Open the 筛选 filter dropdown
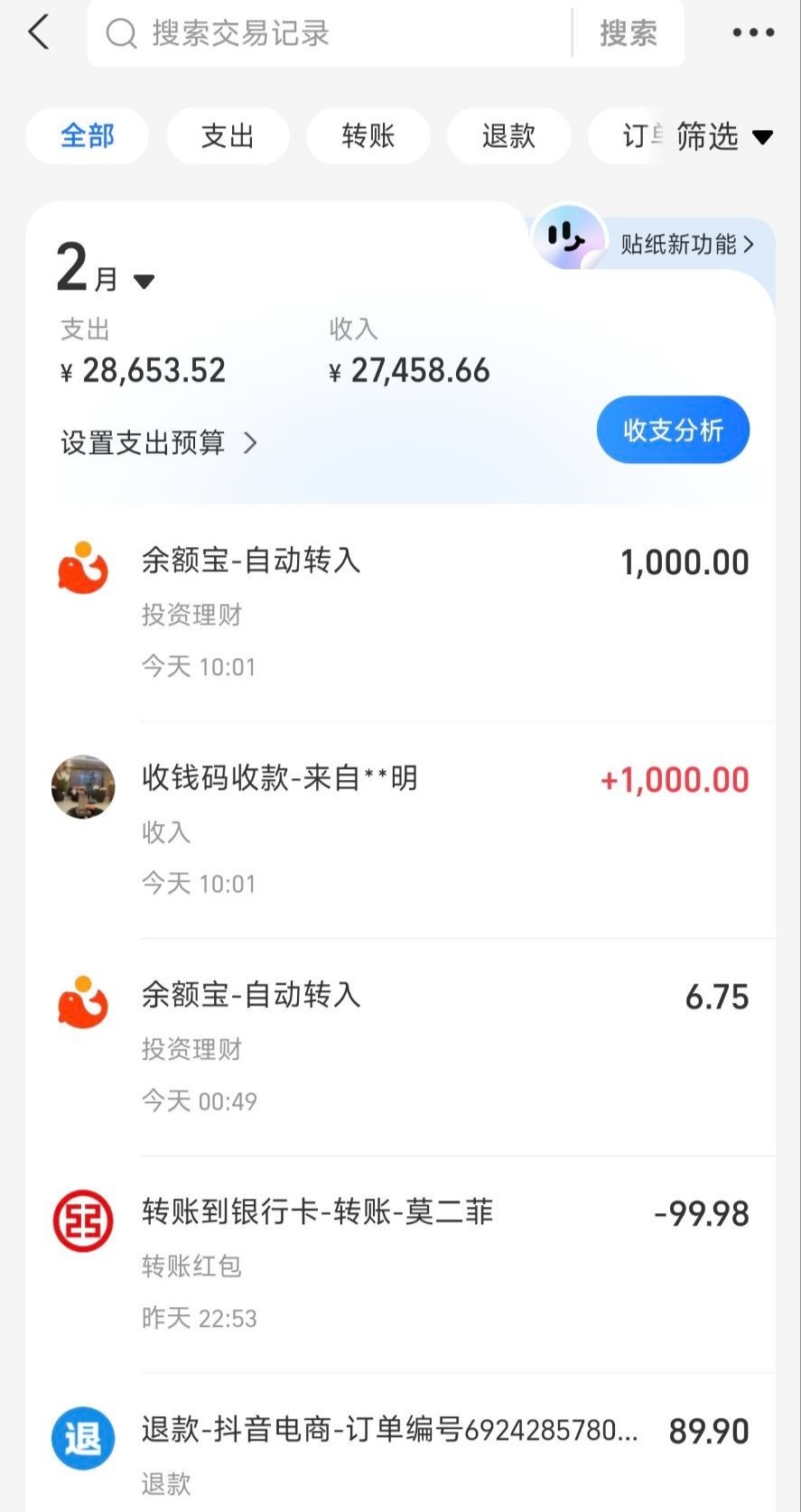 tap(724, 137)
